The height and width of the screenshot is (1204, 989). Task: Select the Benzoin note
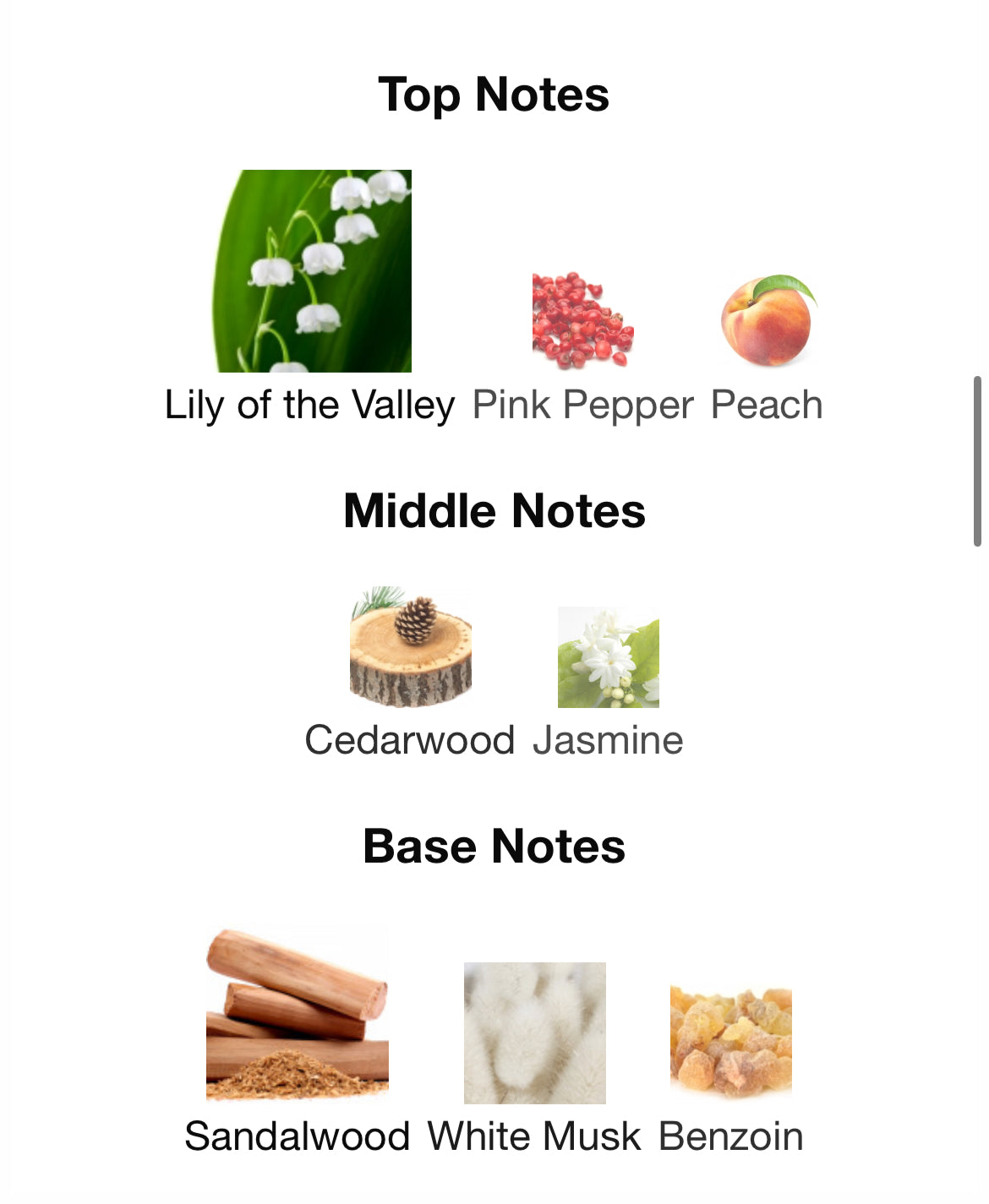[x=730, y=1070]
